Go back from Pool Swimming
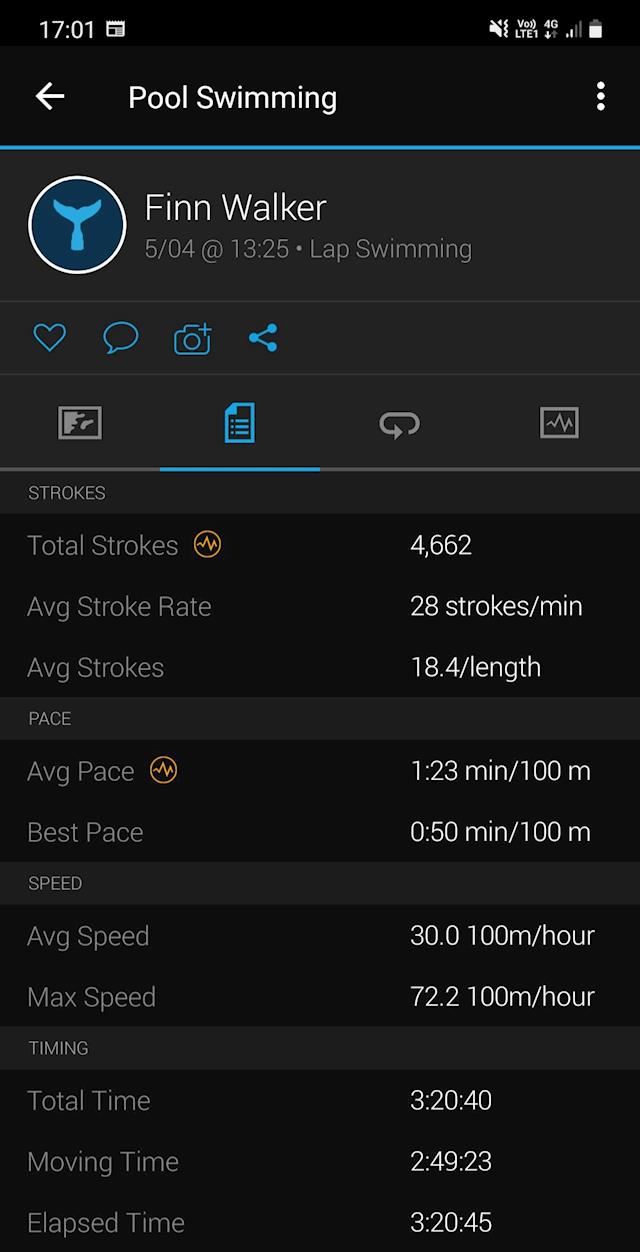 click(49, 96)
